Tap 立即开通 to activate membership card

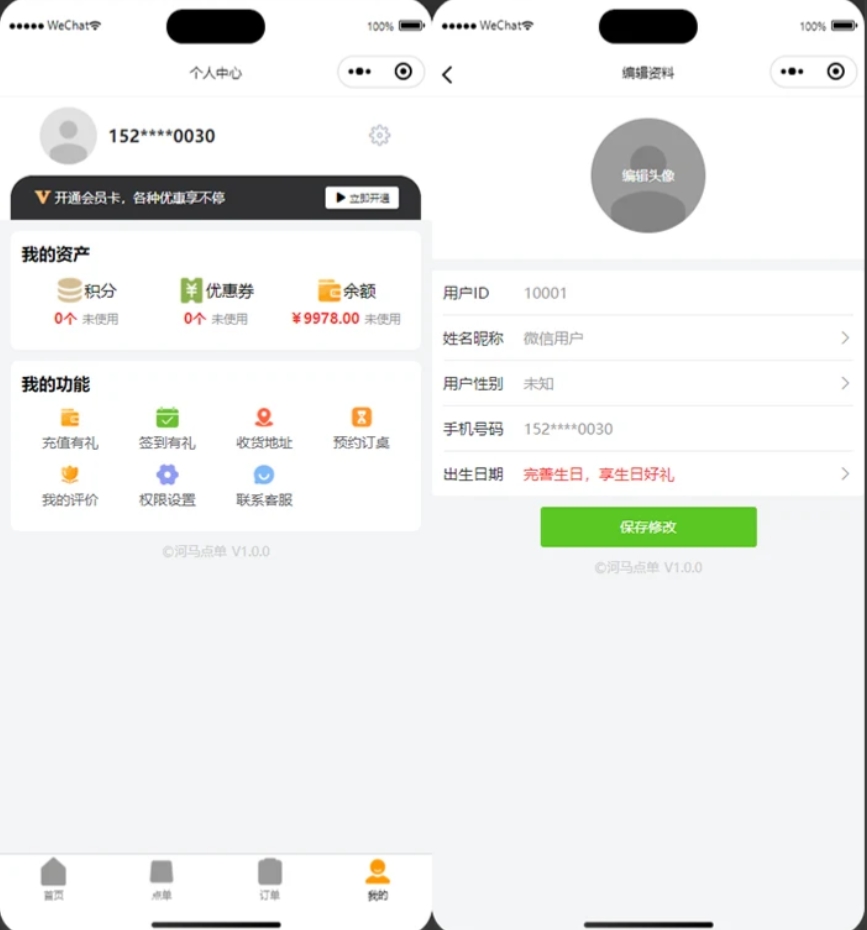[x=362, y=198]
